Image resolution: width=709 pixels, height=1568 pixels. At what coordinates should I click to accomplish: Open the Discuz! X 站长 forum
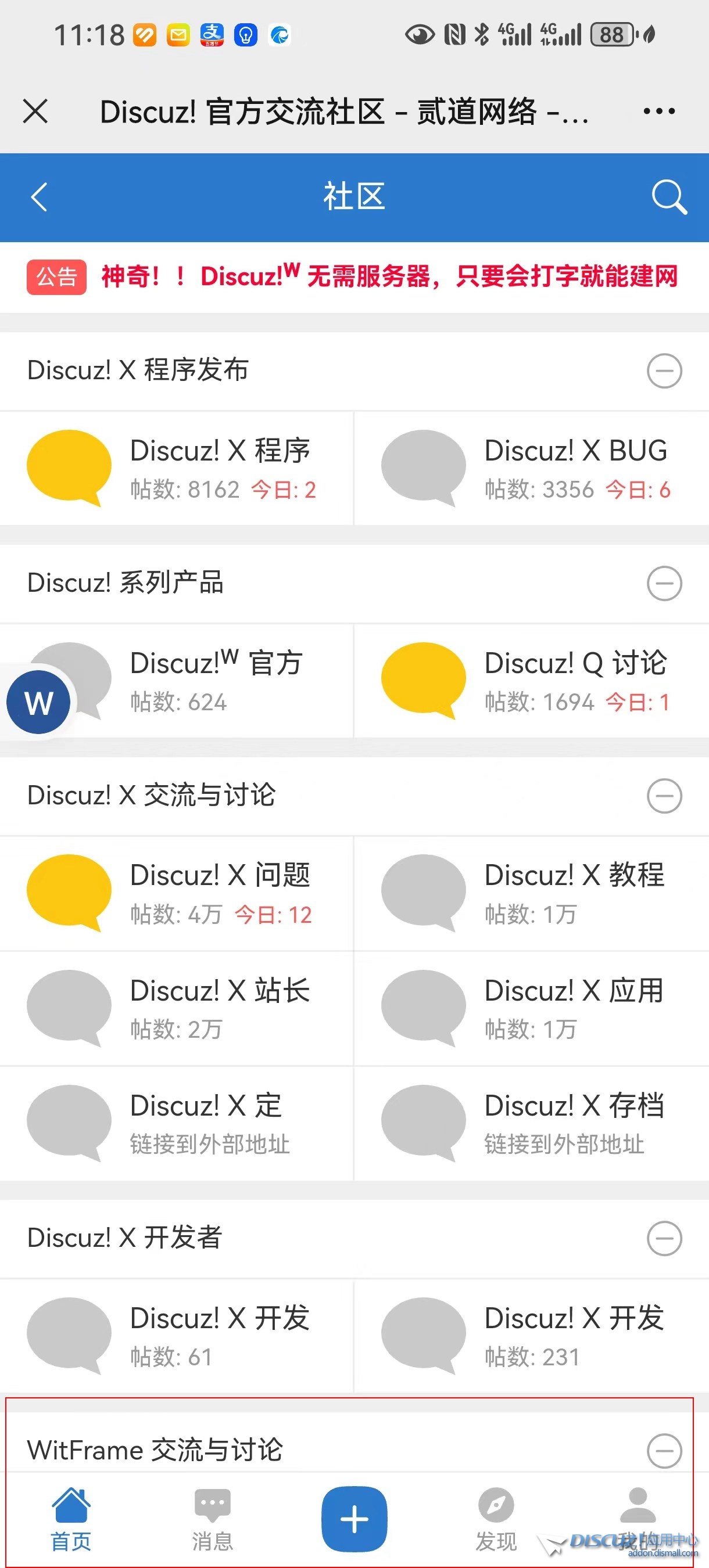pyautogui.click(x=177, y=1008)
